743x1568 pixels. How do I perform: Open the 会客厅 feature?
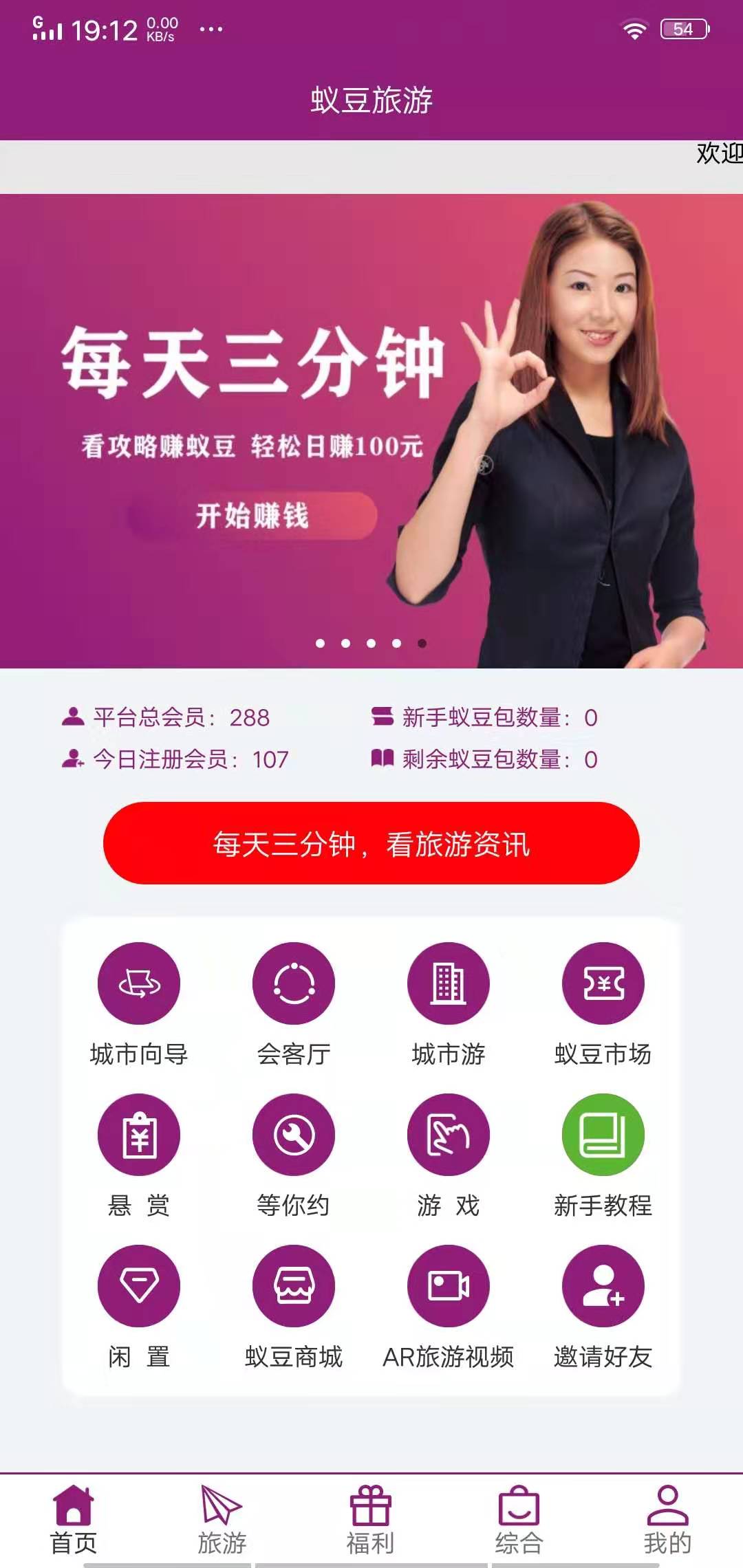[294, 983]
